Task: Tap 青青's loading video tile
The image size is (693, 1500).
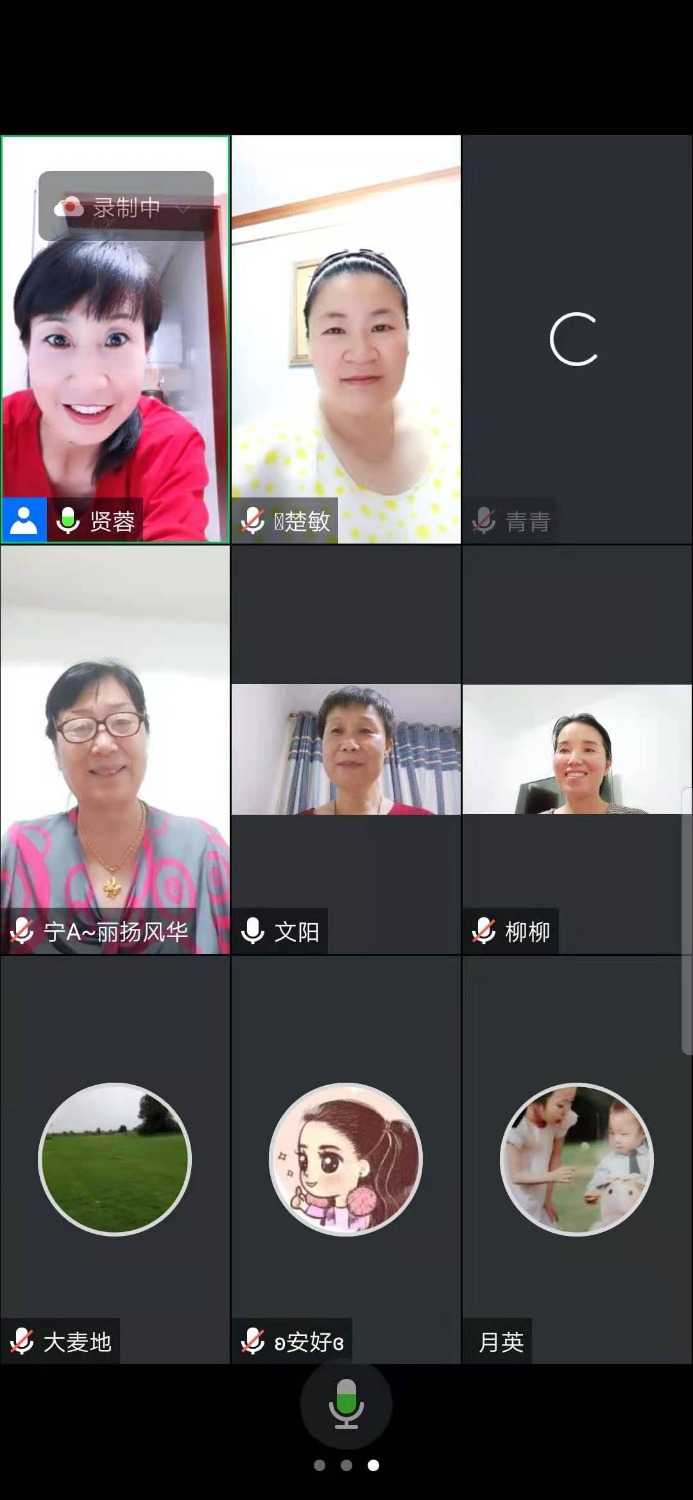Action: tap(576, 340)
